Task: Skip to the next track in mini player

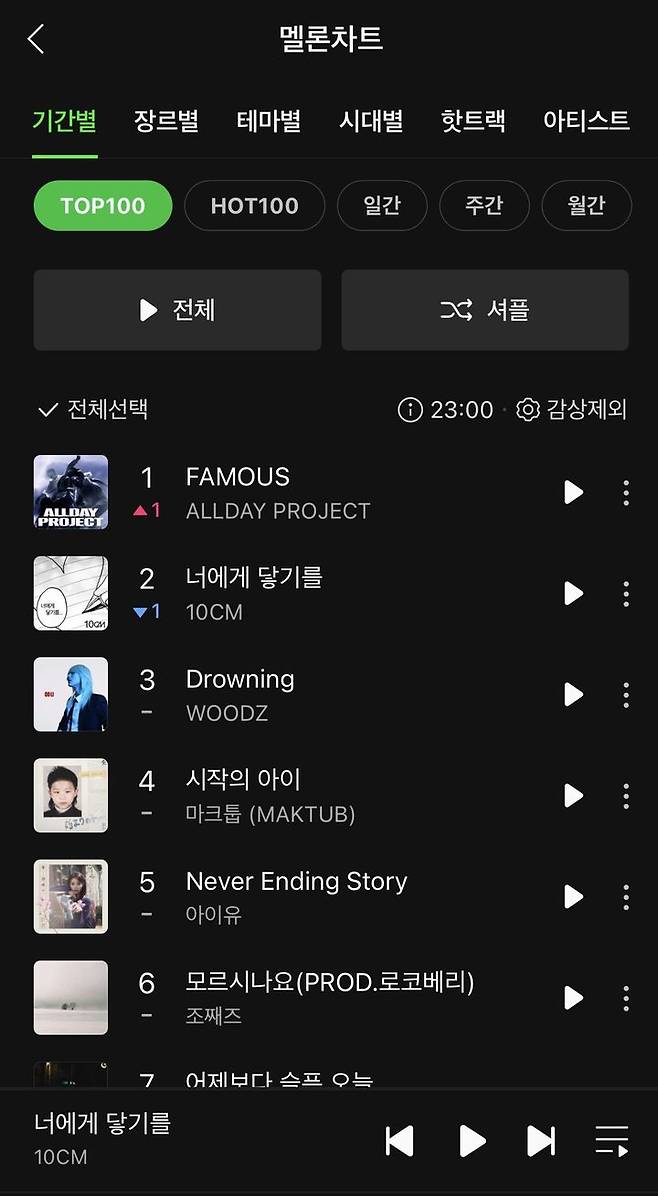Action: [540, 1140]
